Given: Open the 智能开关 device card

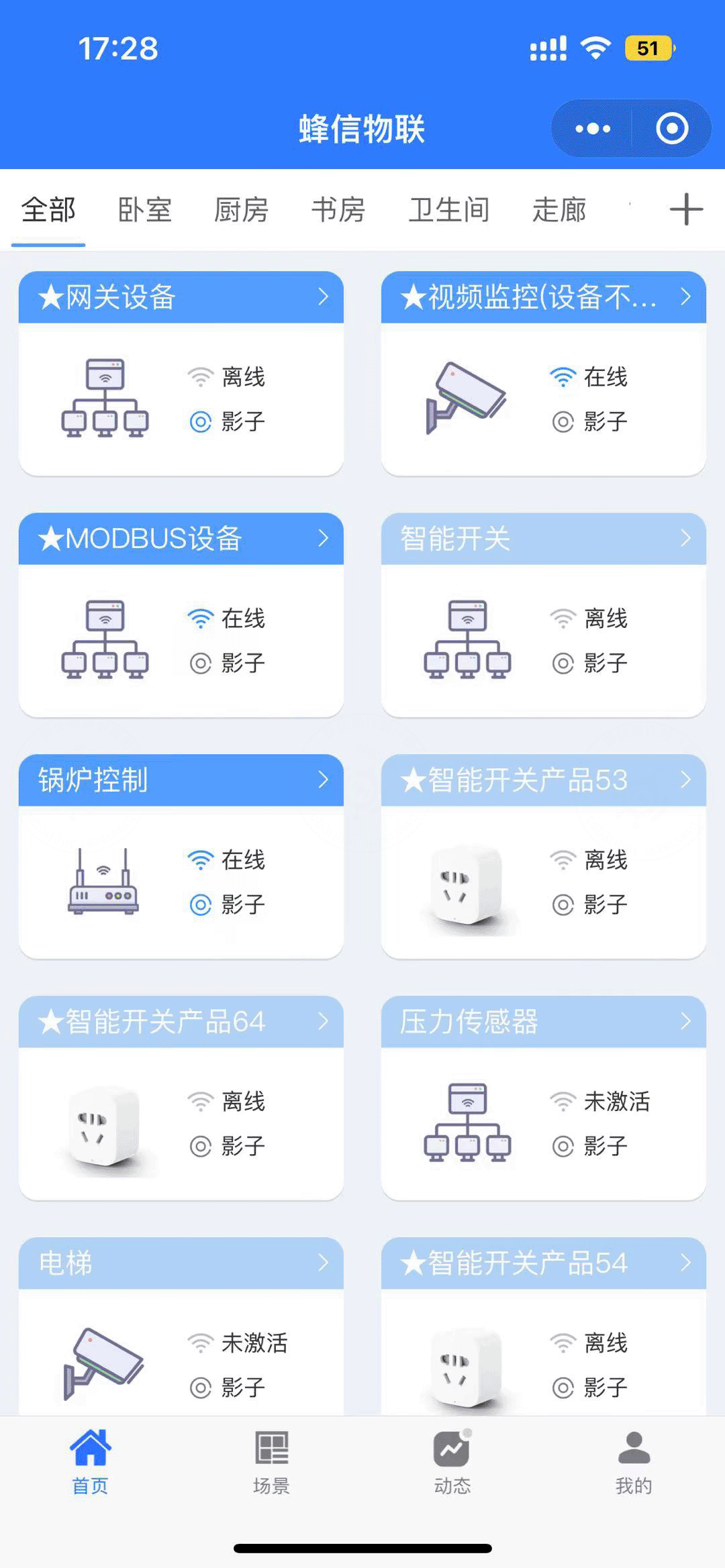Looking at the screenshot, I should tap(544, 615).
